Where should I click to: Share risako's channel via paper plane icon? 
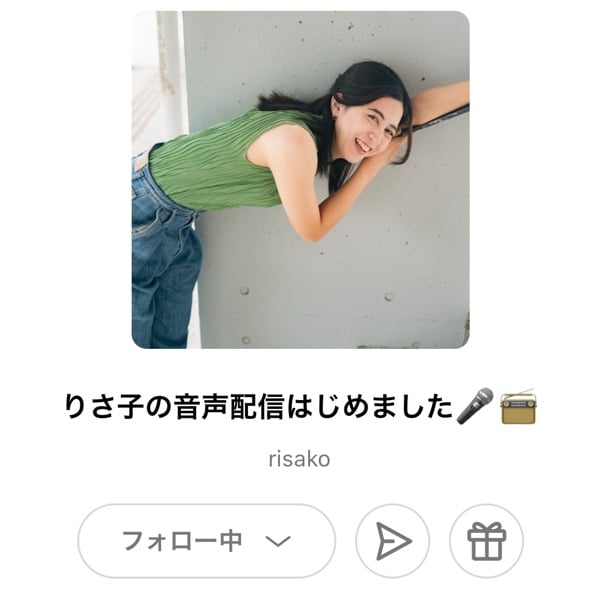[393, 541]
